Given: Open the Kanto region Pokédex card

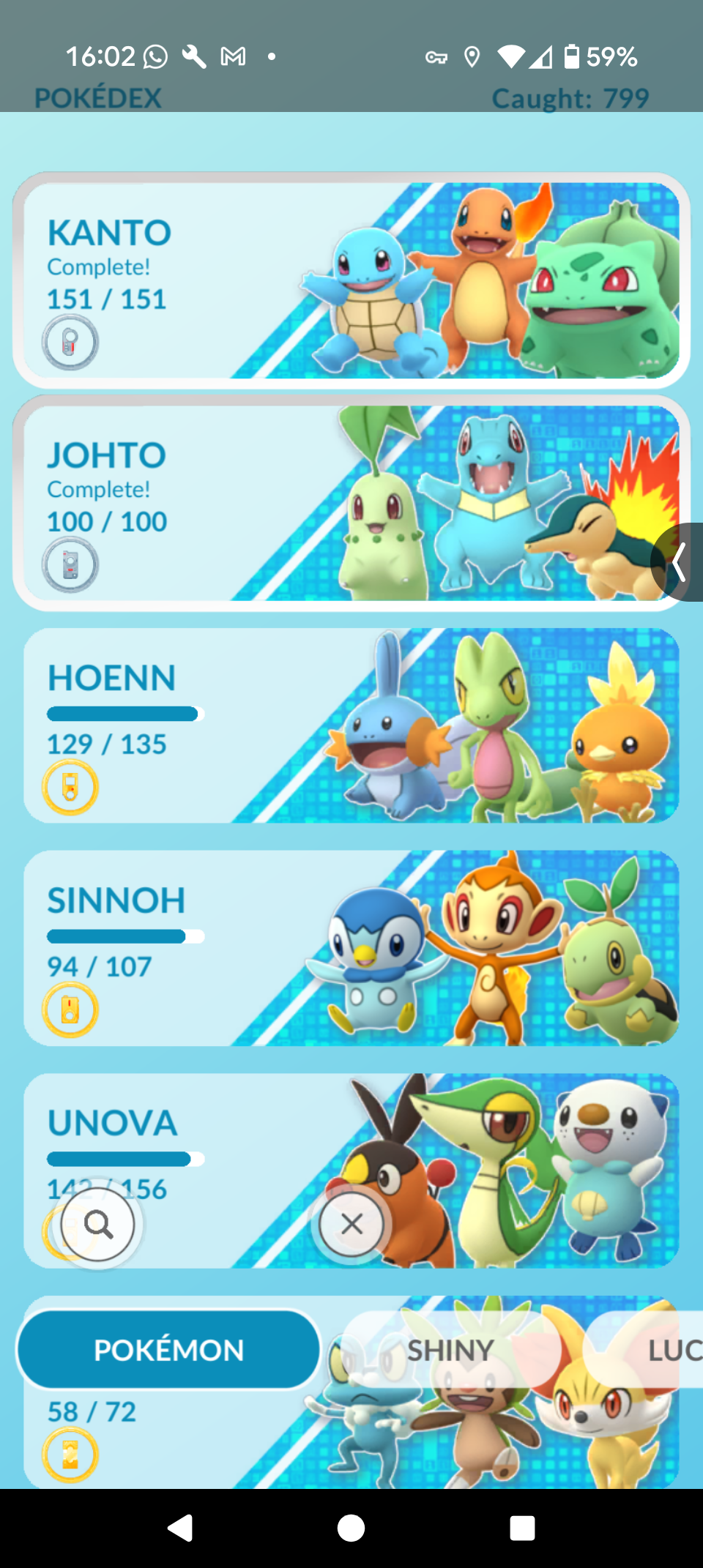Looking at the screenshot, I should click(x=351, y=280).
